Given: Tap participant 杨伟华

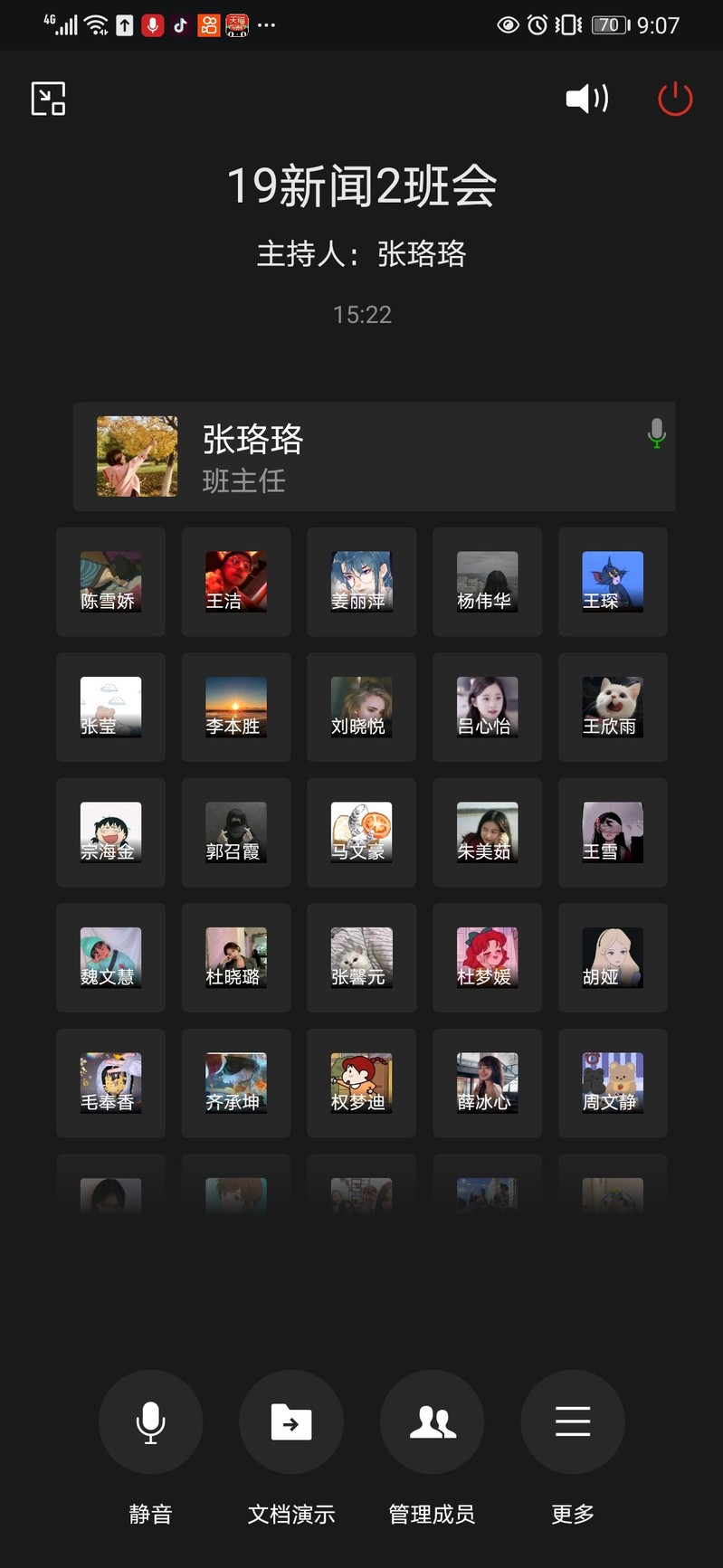Looking at the screenshot, I should coord(487,582).
